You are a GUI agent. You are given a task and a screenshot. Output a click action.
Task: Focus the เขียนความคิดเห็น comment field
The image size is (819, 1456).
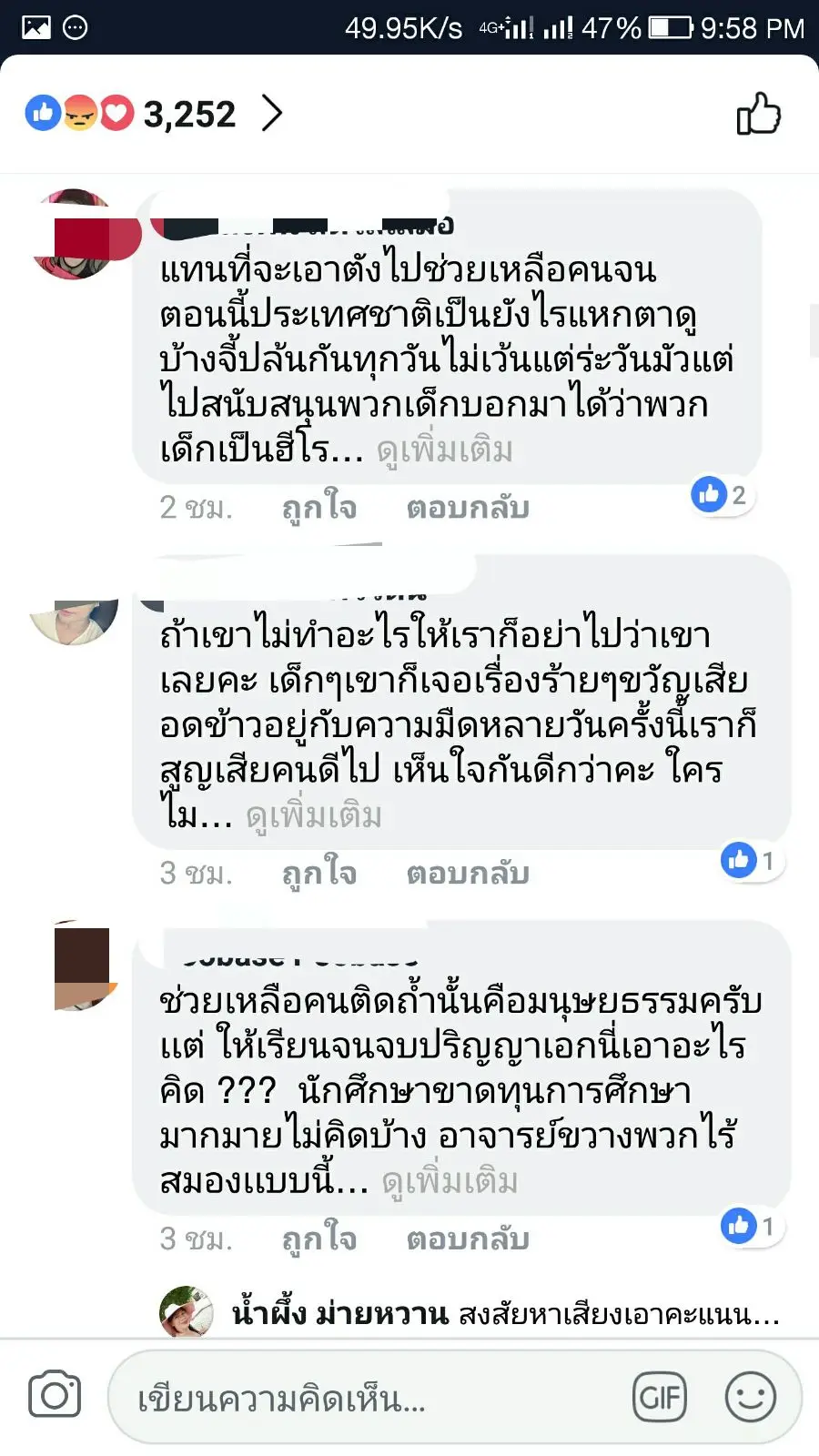[x=364, y=1399]
